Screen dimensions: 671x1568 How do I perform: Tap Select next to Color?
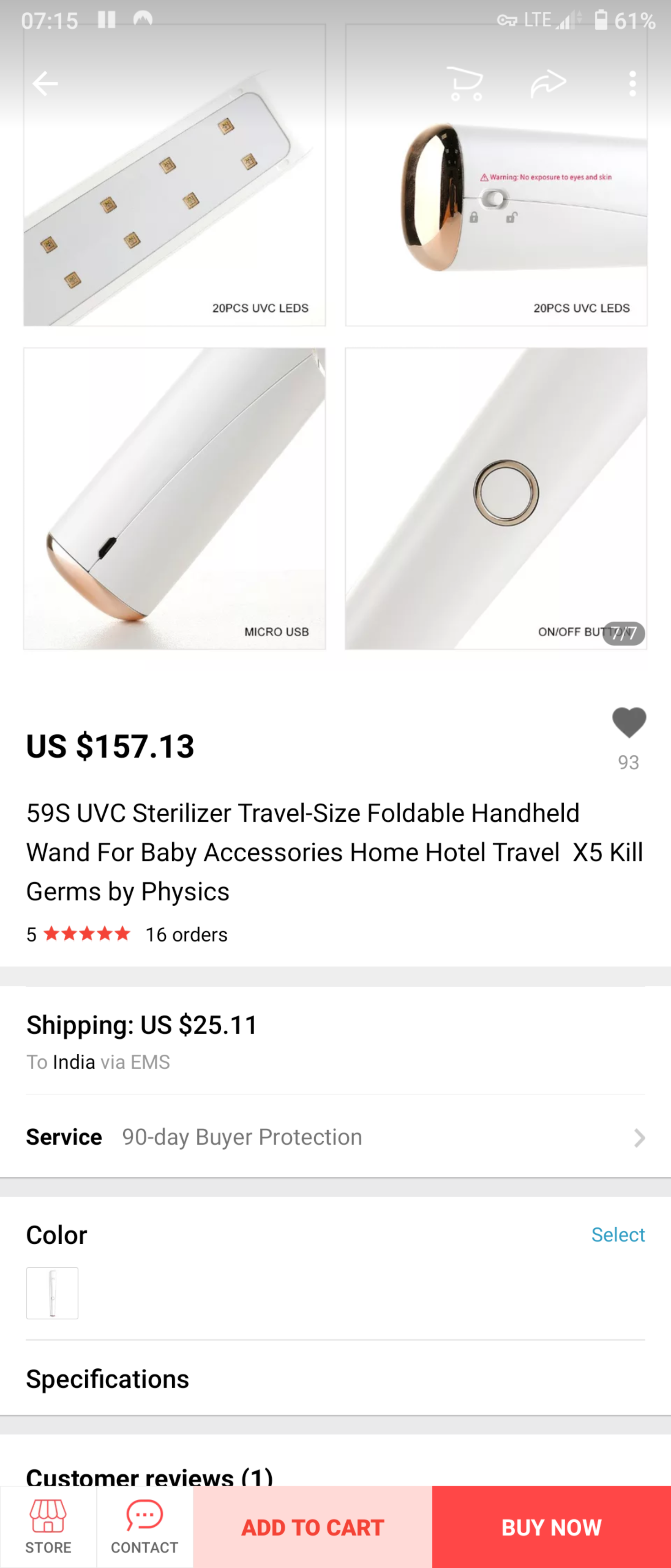618,1234
